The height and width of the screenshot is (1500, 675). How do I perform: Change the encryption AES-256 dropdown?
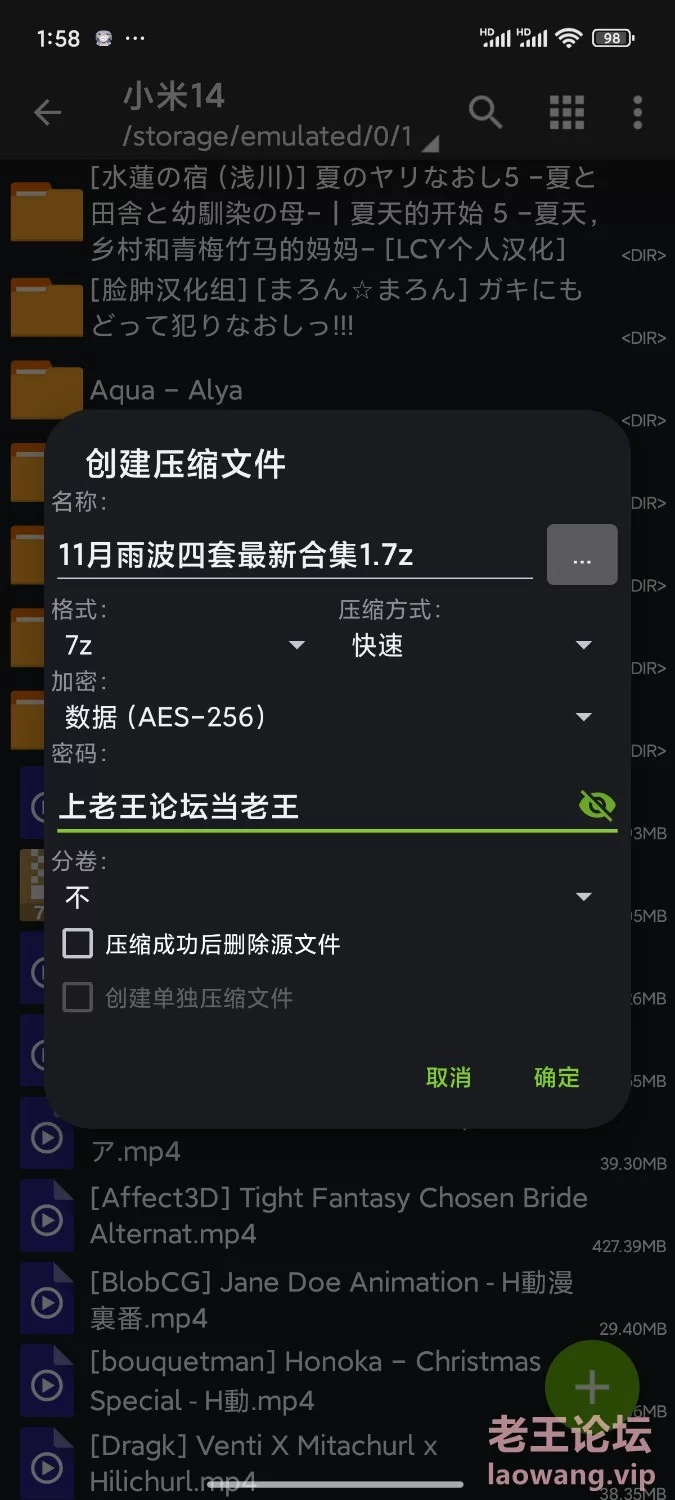pos(328,717)
